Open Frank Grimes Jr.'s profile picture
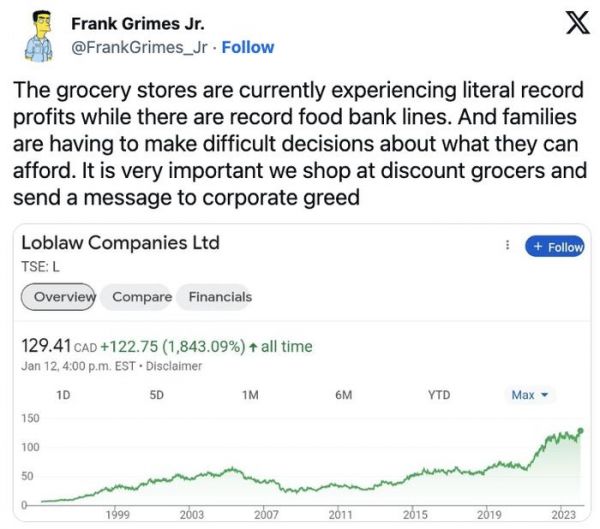 39,36
